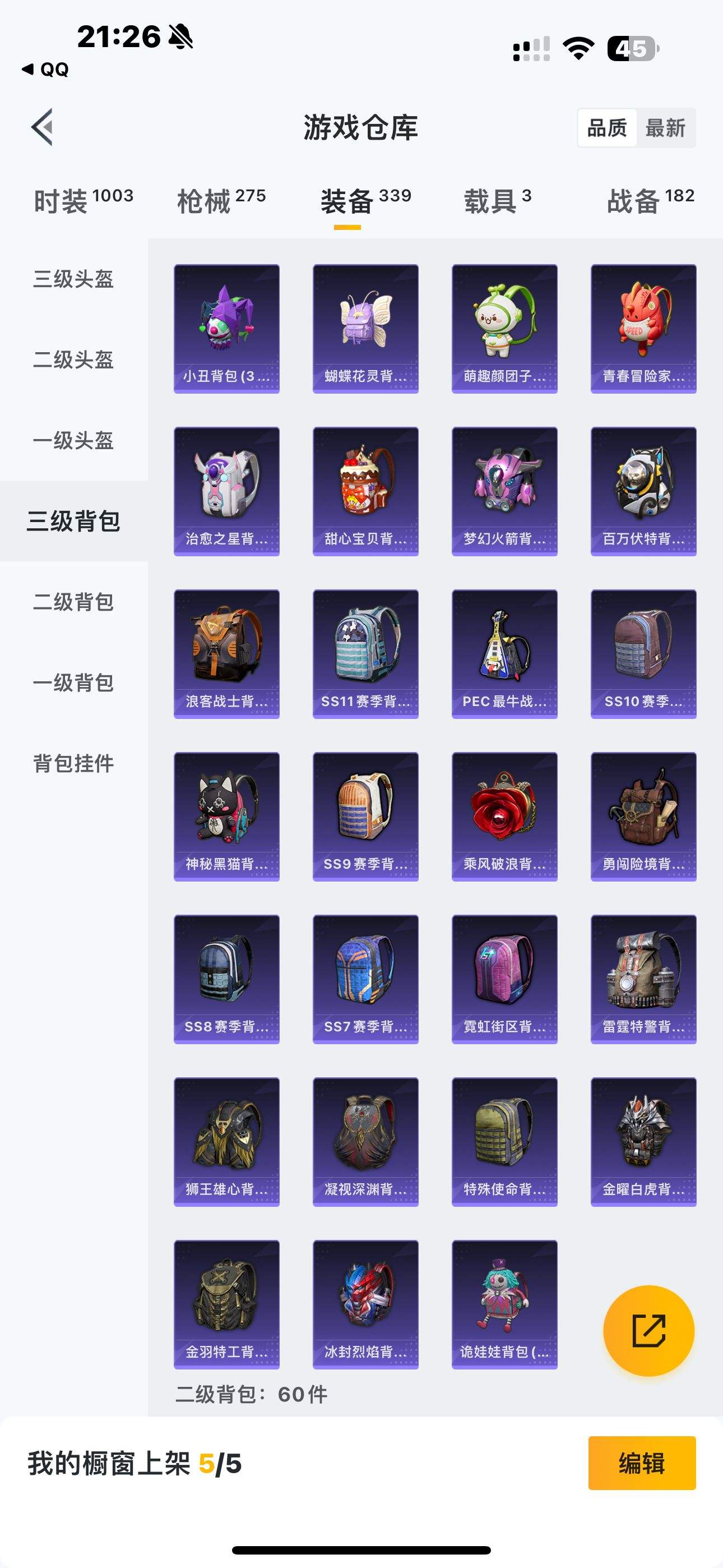View the 乘风破浪 backpack
723x1568 pixels.
pyautogui.click(x=504, y=817)
